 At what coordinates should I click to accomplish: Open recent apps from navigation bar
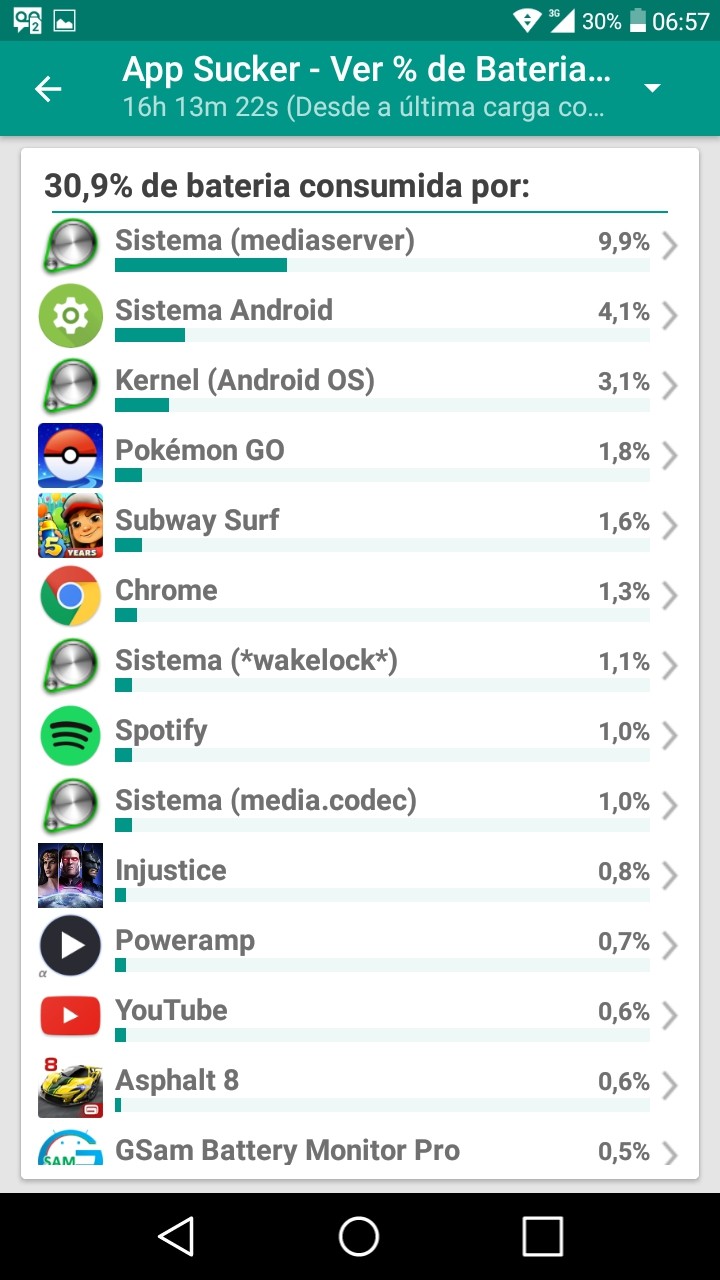[x=543, y=1236]
